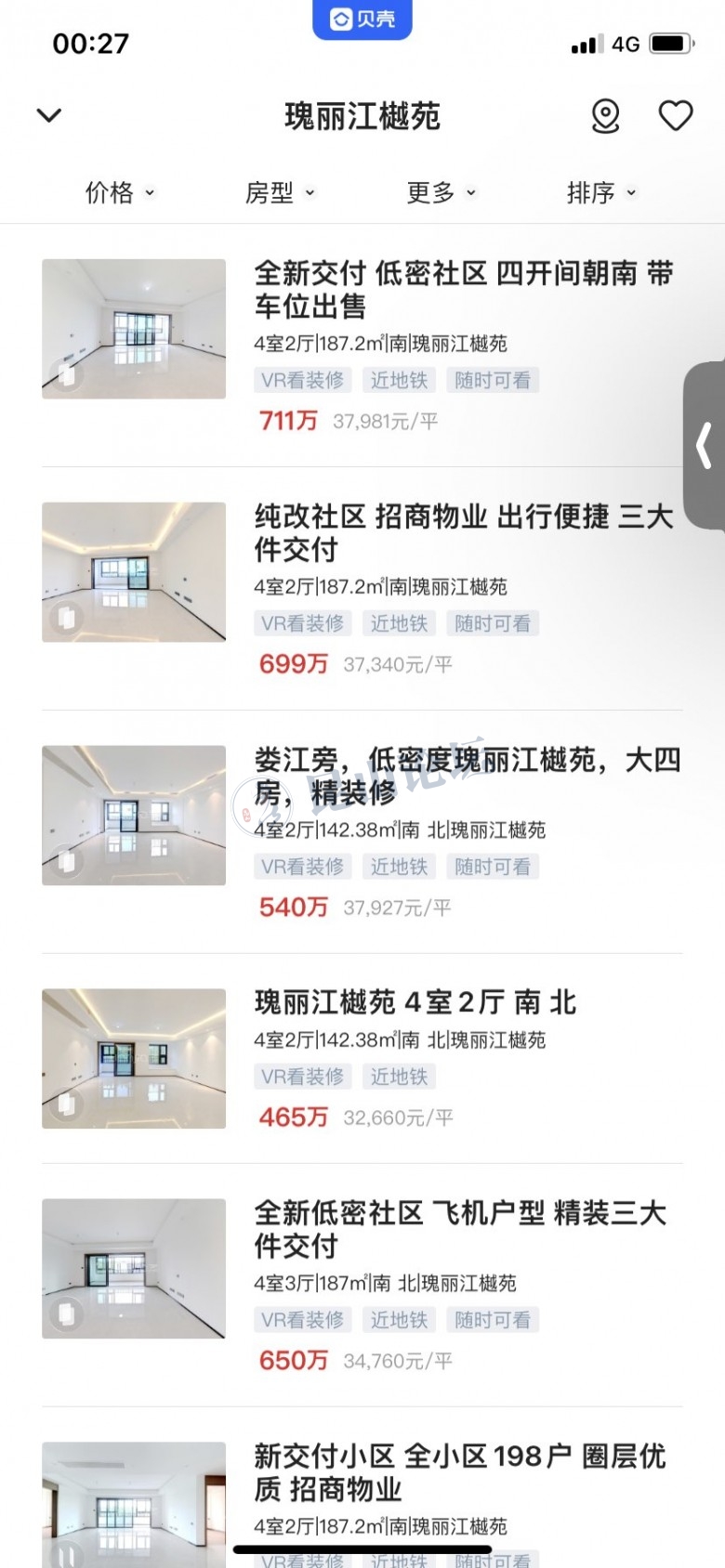
Task: Collapse the 瑰丽江樾苑 page with the down chevron
Action: point(48,115)
